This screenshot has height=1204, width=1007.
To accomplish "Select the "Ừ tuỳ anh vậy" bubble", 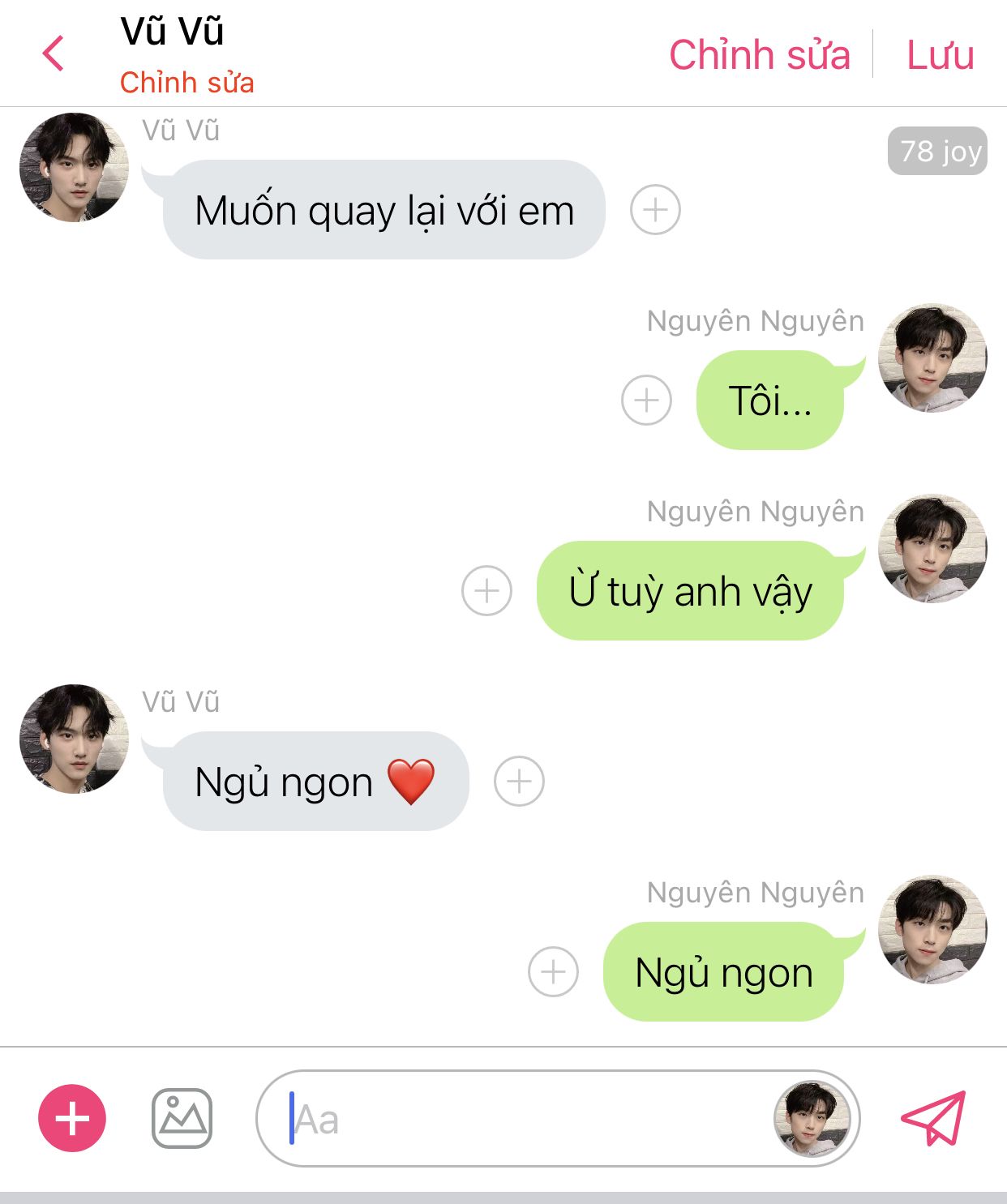I will tap(690, 591).
